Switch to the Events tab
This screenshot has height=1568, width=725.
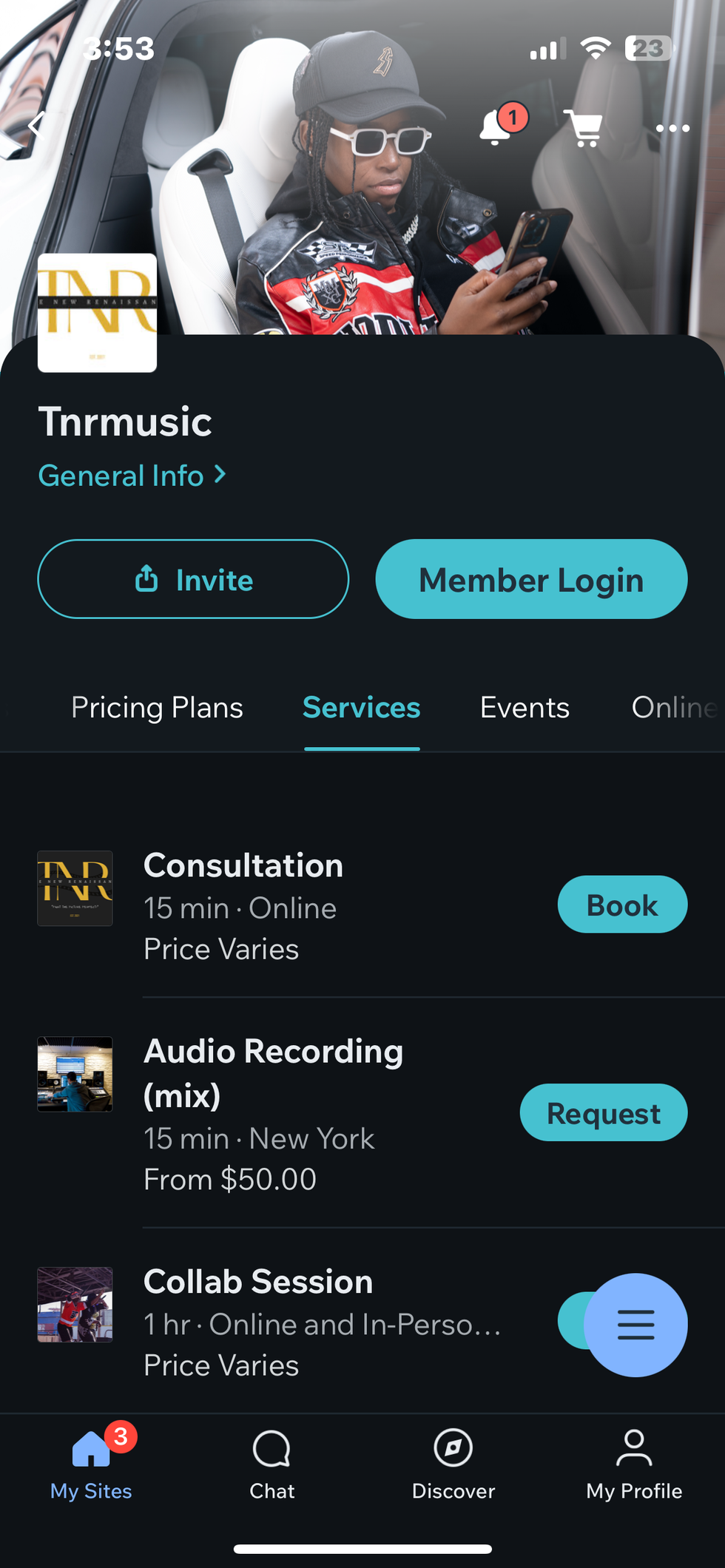coord(525,708)
